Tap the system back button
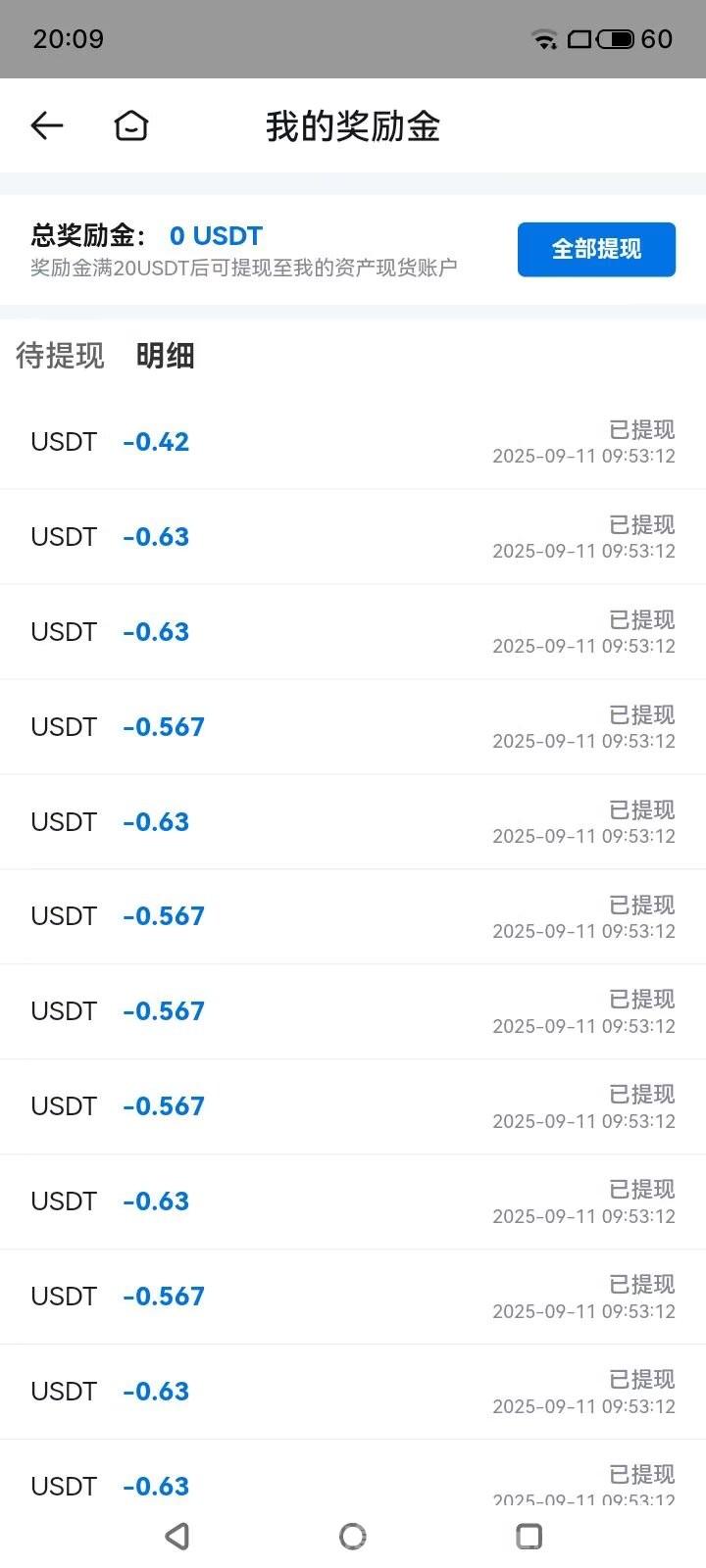This screenshot has height=1568, width=706. 177,1536
